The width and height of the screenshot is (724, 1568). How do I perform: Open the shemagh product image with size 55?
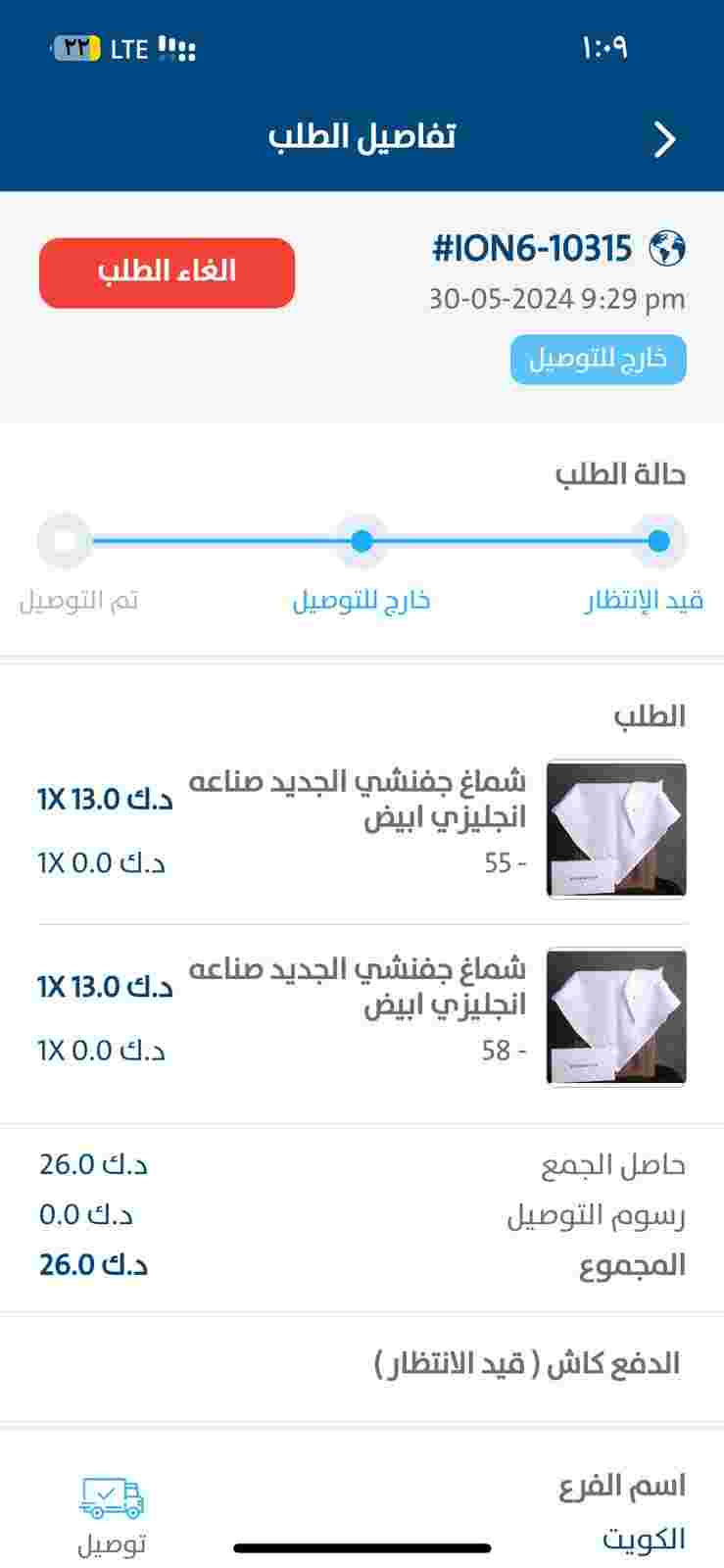coord(616,829)
